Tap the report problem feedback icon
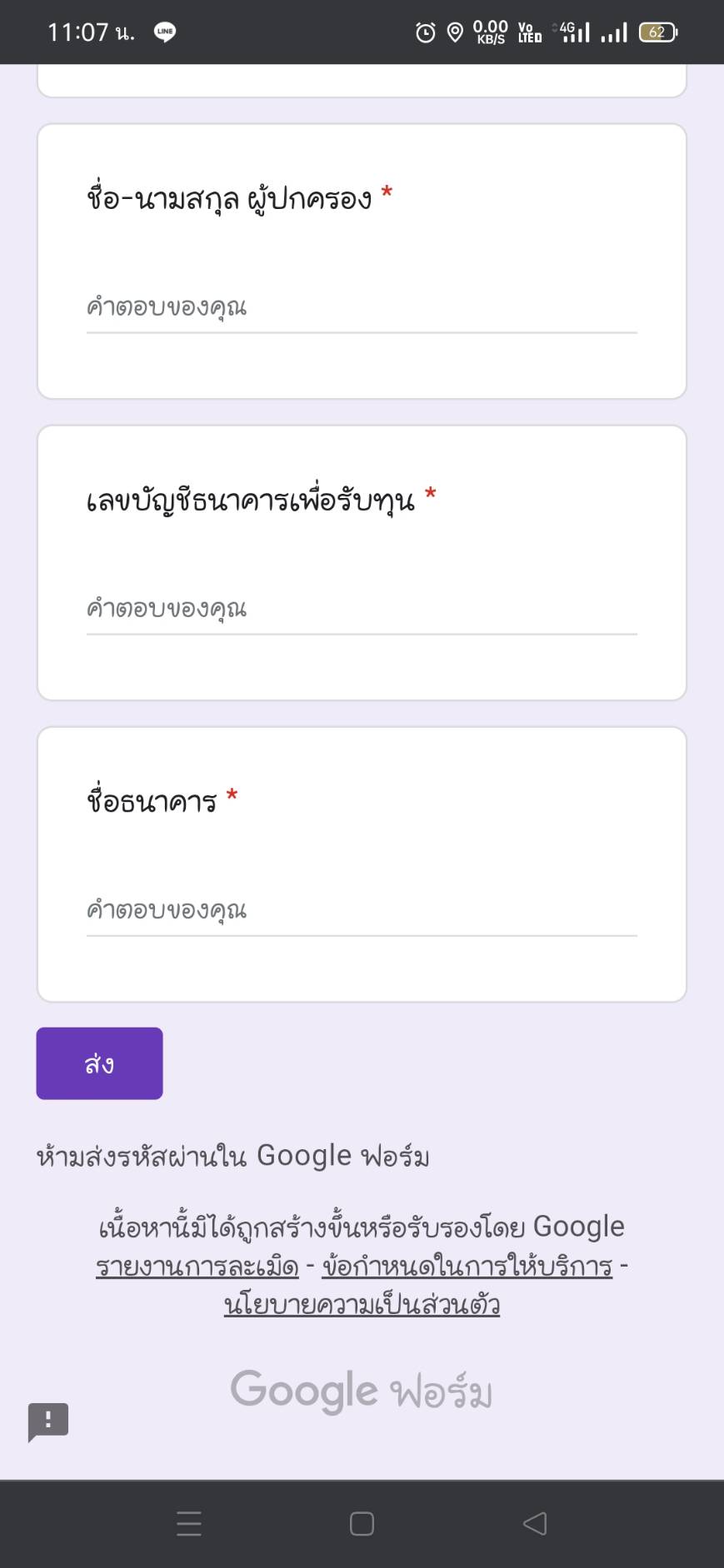Screen dimensions: 724x1568 point(48,1421)
